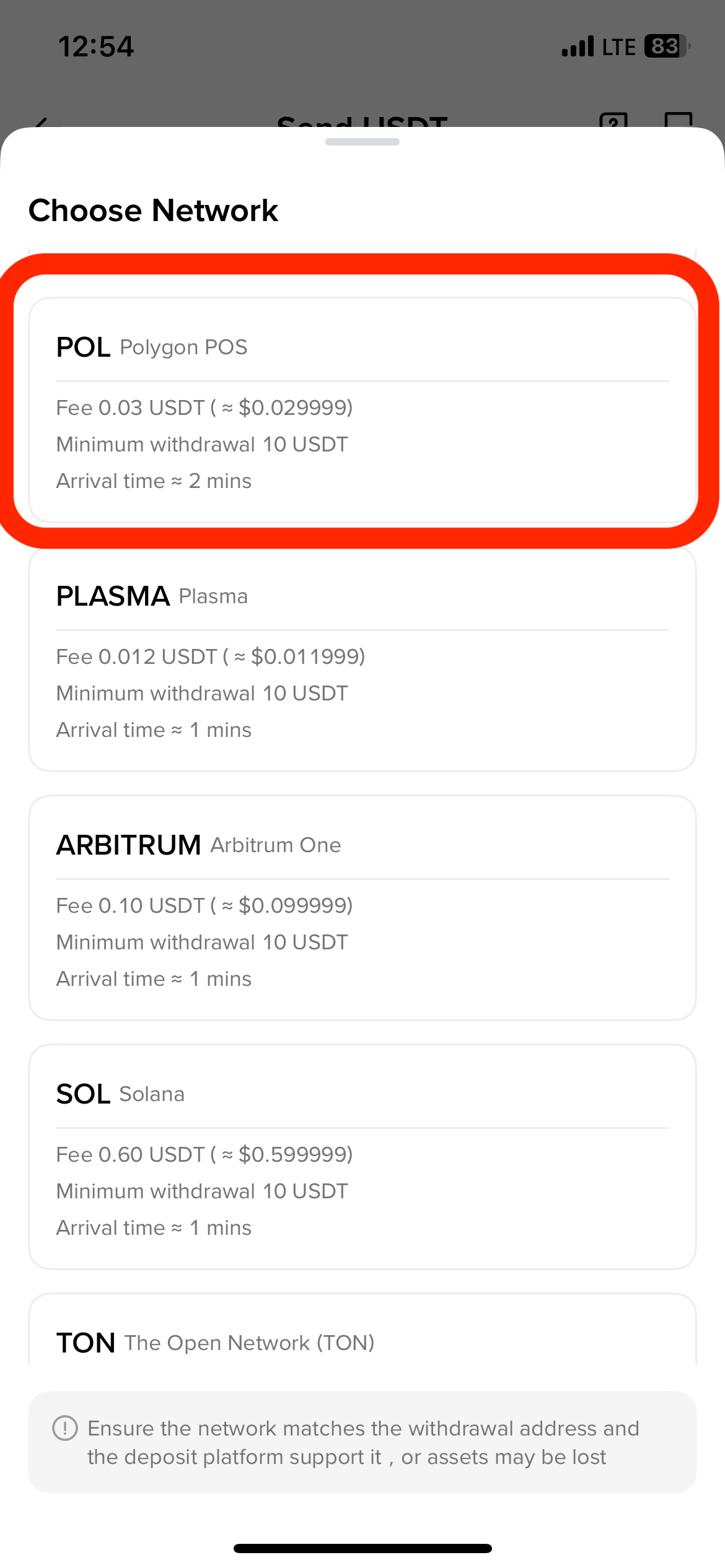The image size is (725, 1568).
Task: Tap the POL fee amount text
Action: (x=204, y=407)
